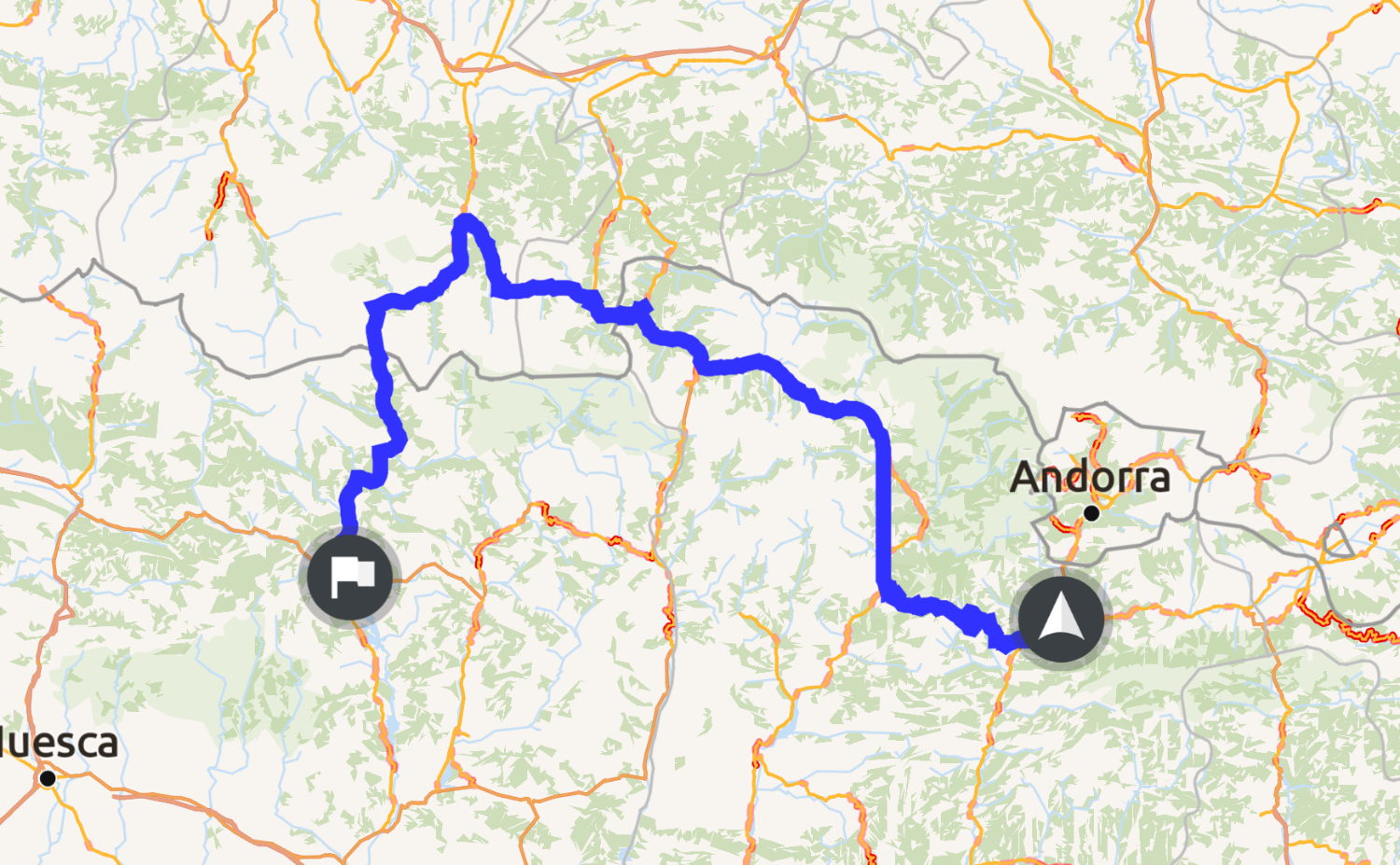1400x865 pixels.
Task: Tap the current position arrow marker
Action: 1060,618
